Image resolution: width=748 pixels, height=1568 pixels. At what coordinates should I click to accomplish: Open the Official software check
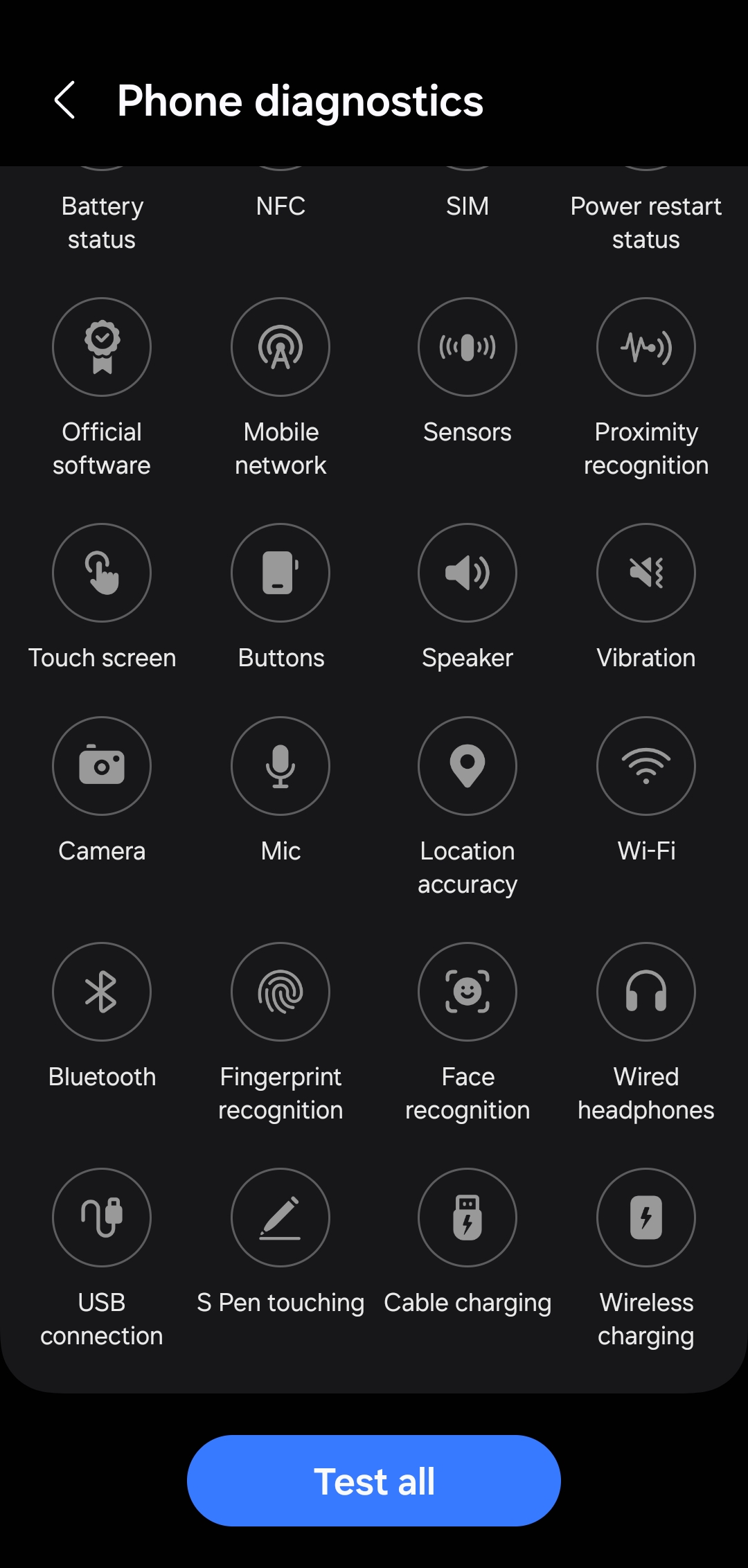pos(102,347)
